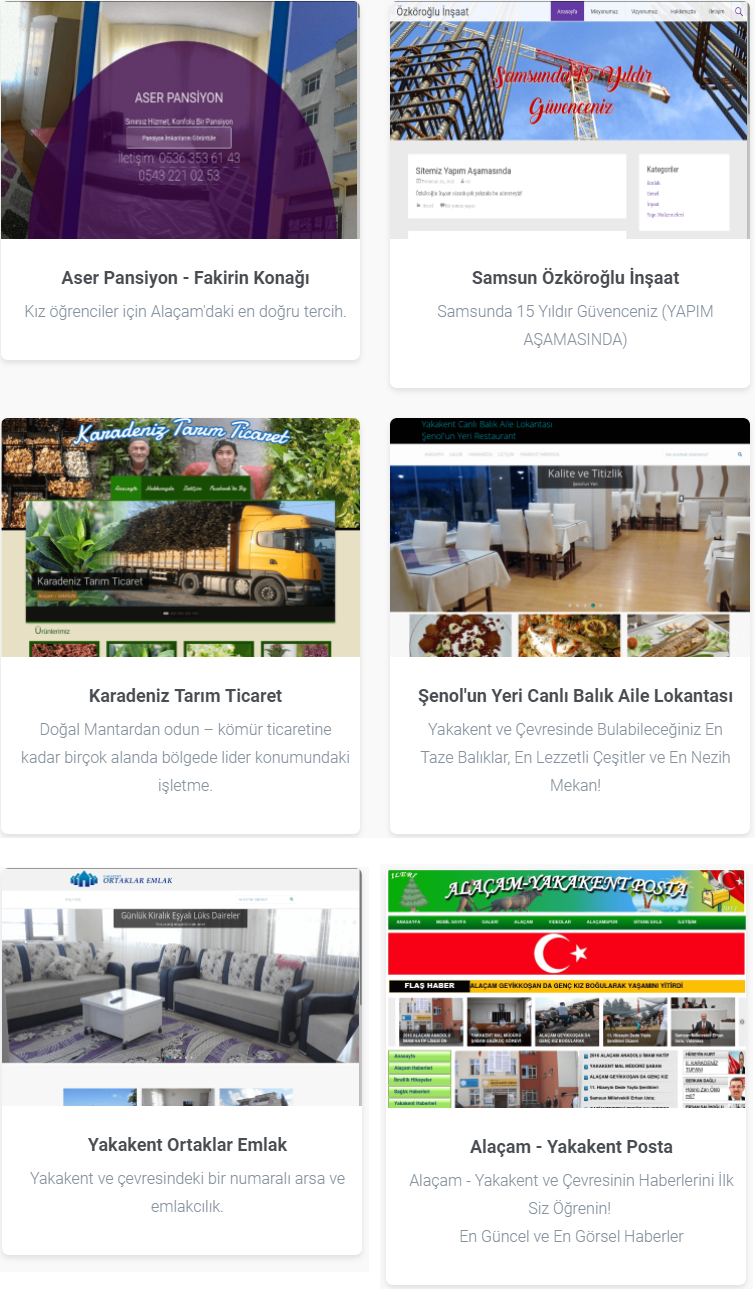The height and width of the screenshot is (1292, 755).
Task: Open the Alaçam - Yakakent Posta card
Action: click(x=571, y=1147)
